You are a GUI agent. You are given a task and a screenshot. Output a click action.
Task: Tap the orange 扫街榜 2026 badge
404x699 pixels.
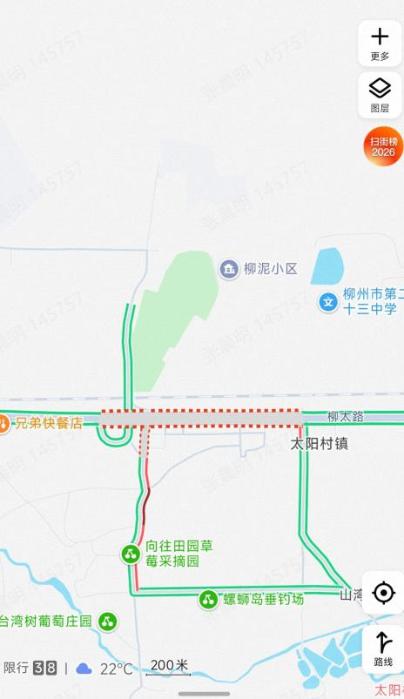[x=383, y=147]
